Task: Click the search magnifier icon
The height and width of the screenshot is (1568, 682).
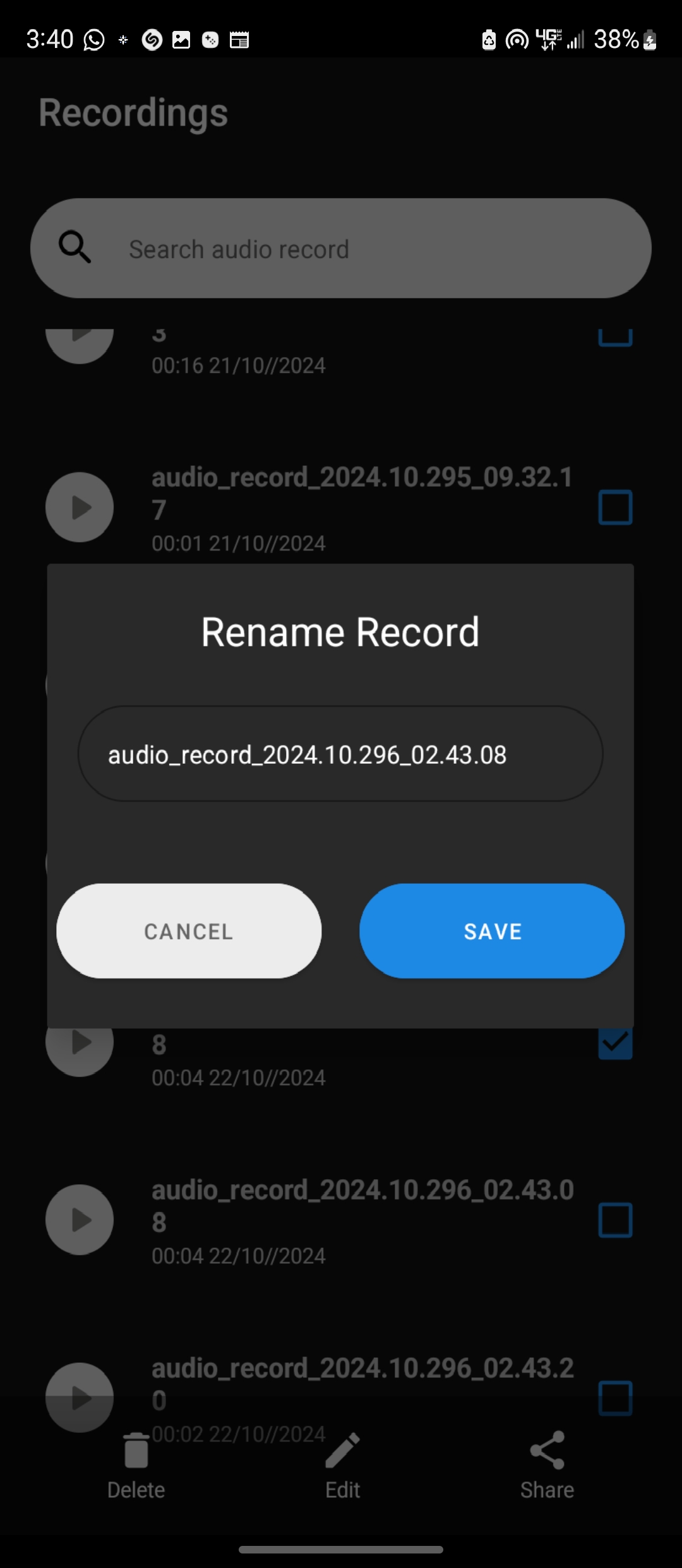Action: [75, 247]
